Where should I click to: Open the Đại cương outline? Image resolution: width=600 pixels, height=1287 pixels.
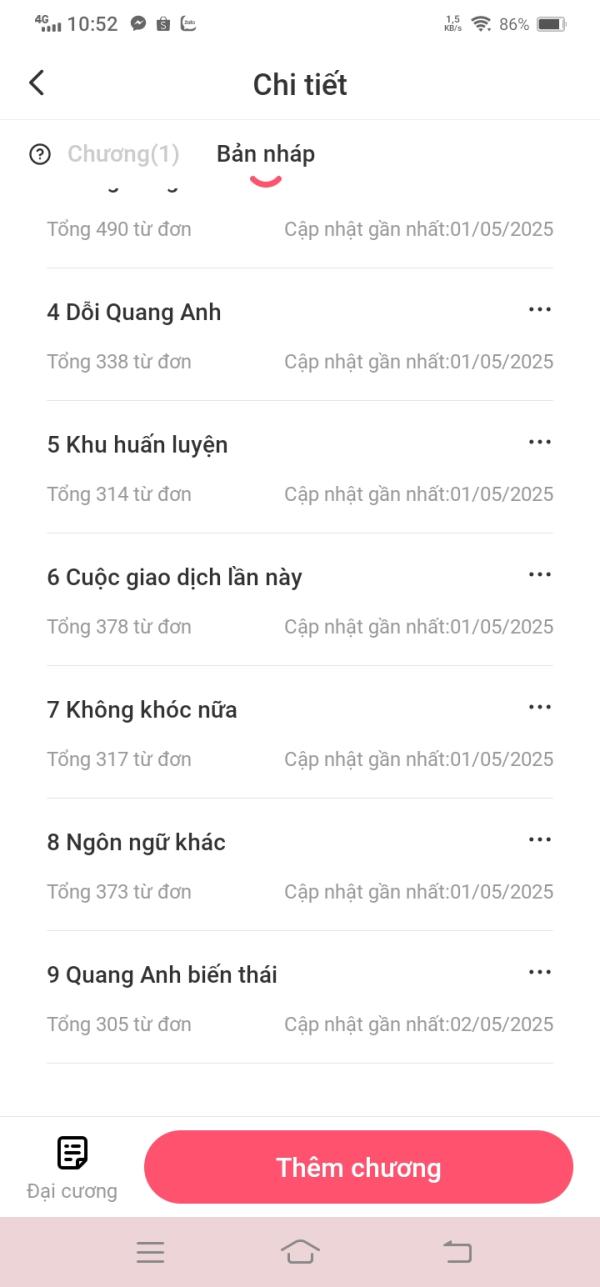(x=72, y=1167)
